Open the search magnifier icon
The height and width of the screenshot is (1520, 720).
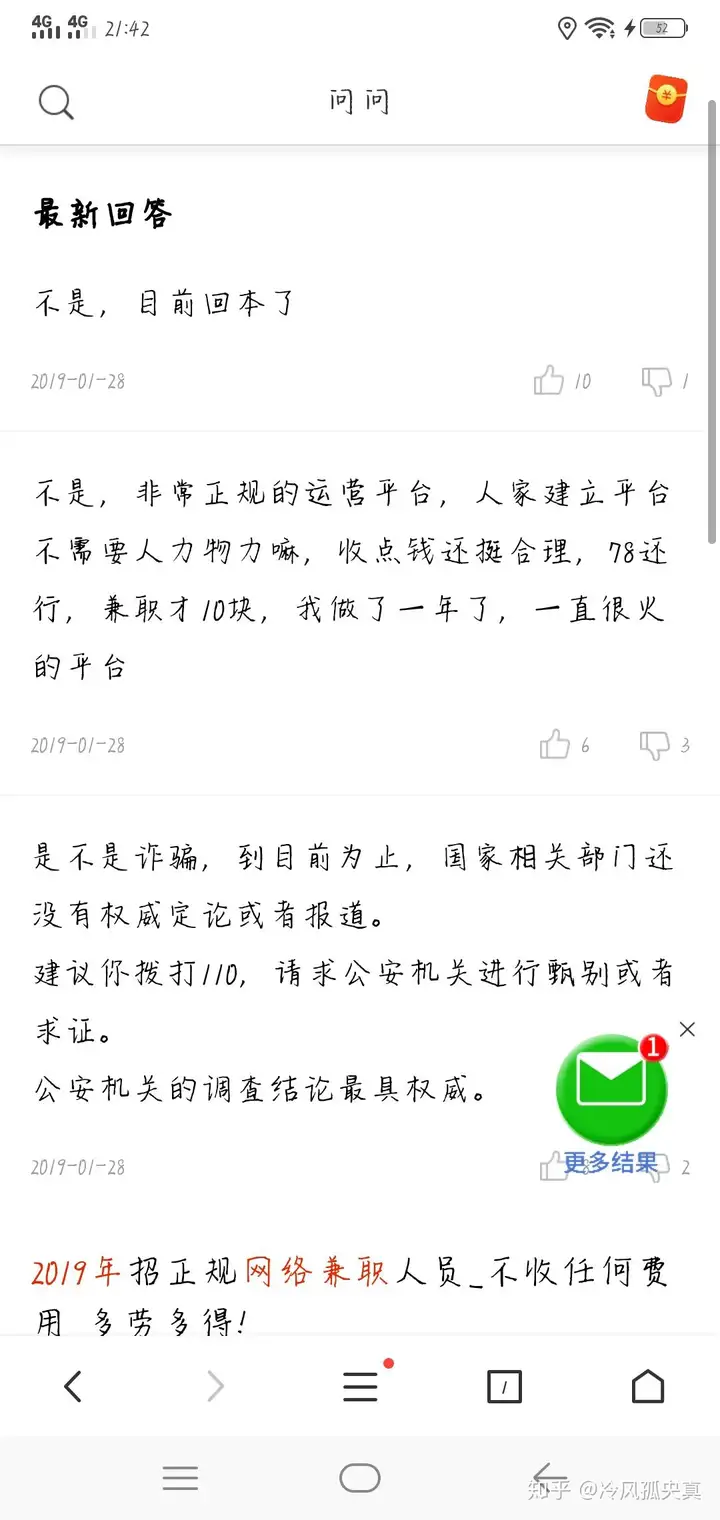coord(56,102)
